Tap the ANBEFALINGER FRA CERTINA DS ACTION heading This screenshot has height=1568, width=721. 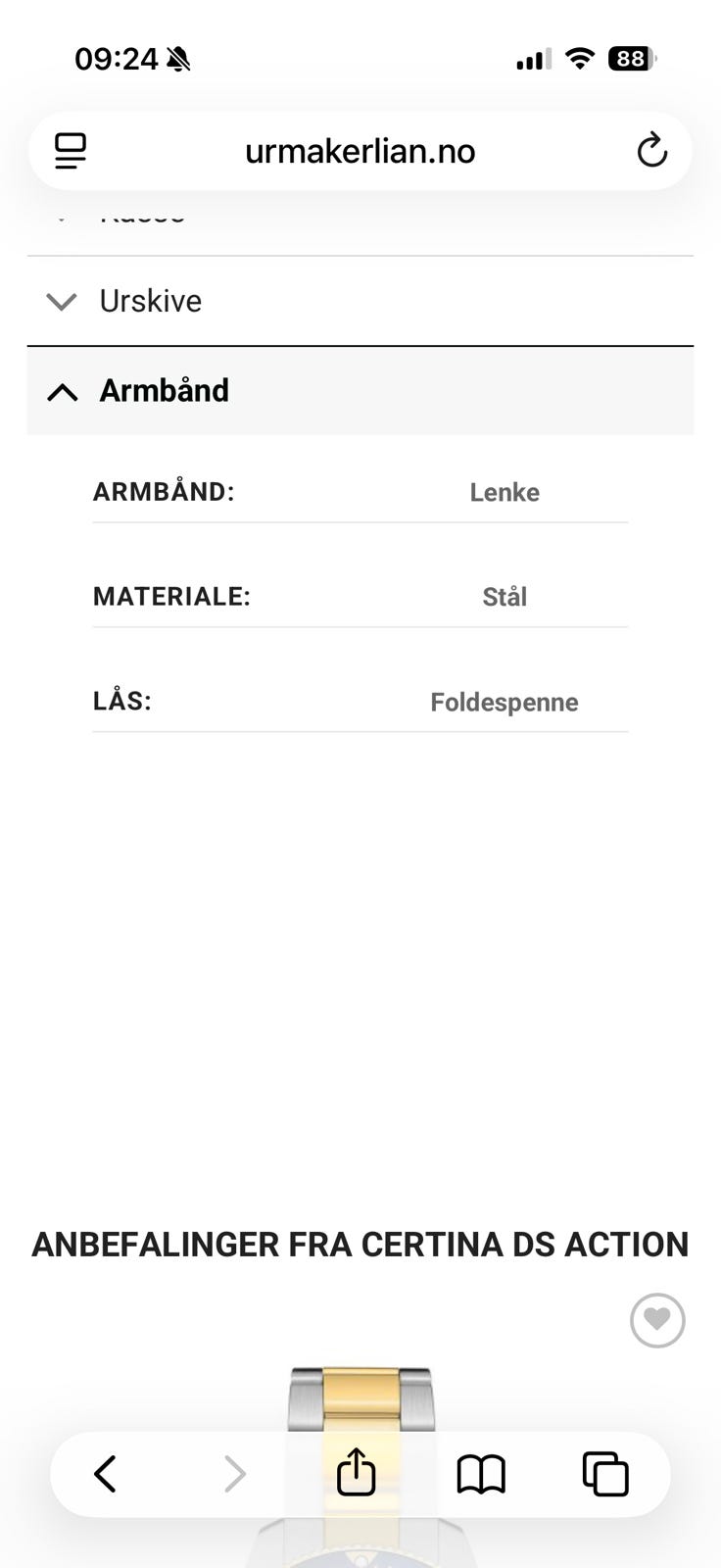tap(360, 1244)
